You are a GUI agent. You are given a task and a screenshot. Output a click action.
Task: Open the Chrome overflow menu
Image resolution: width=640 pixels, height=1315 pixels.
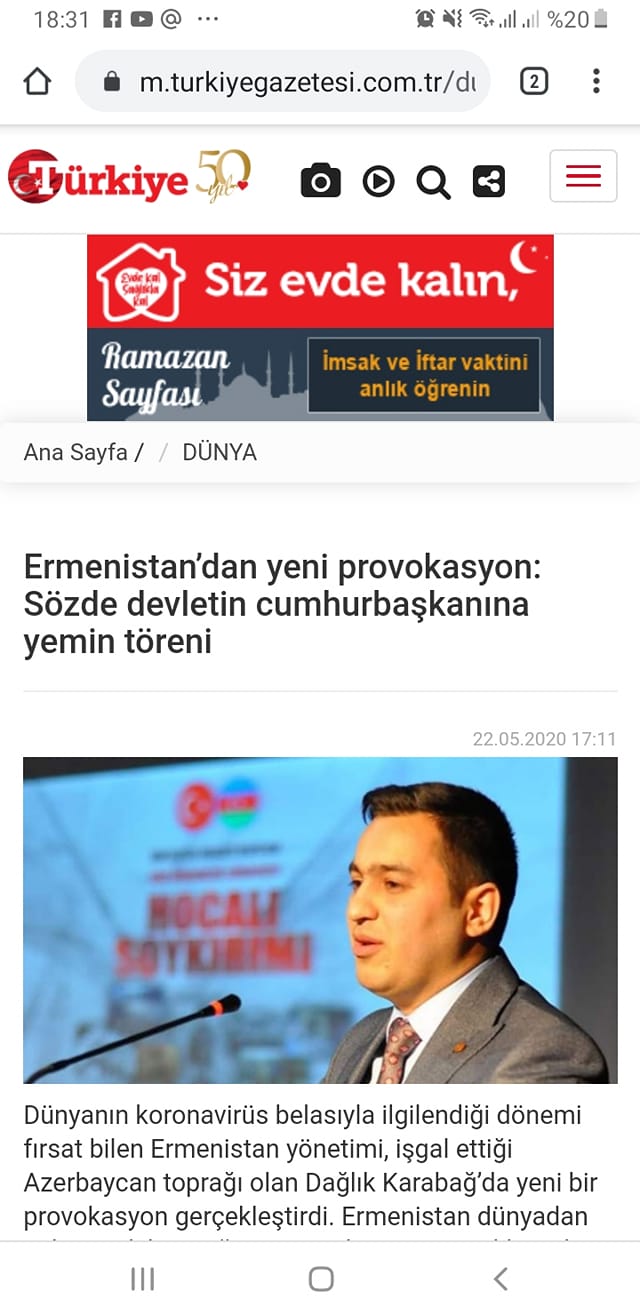point(596,81)
